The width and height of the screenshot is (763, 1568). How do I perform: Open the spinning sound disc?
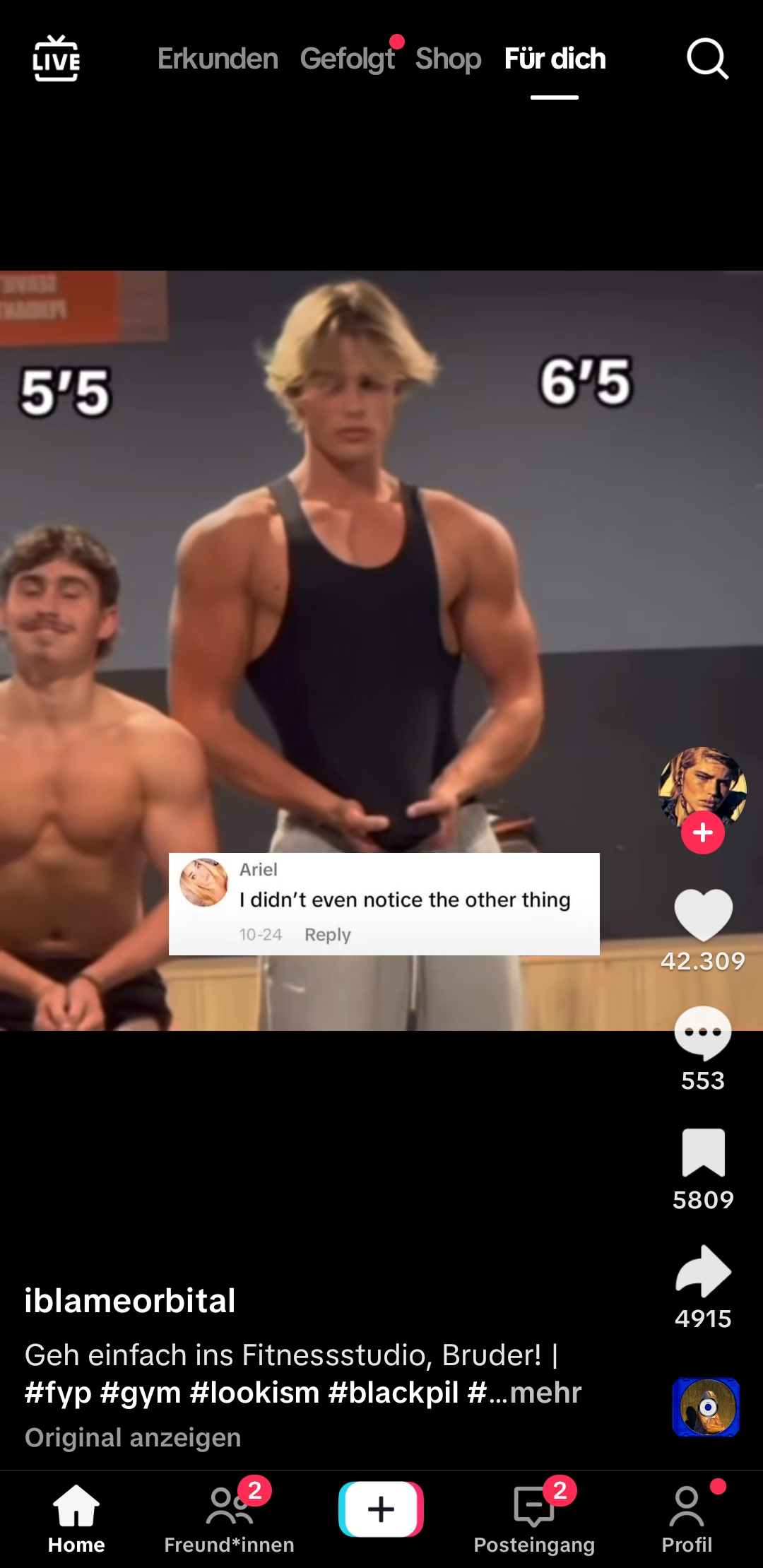(706, 1407)
